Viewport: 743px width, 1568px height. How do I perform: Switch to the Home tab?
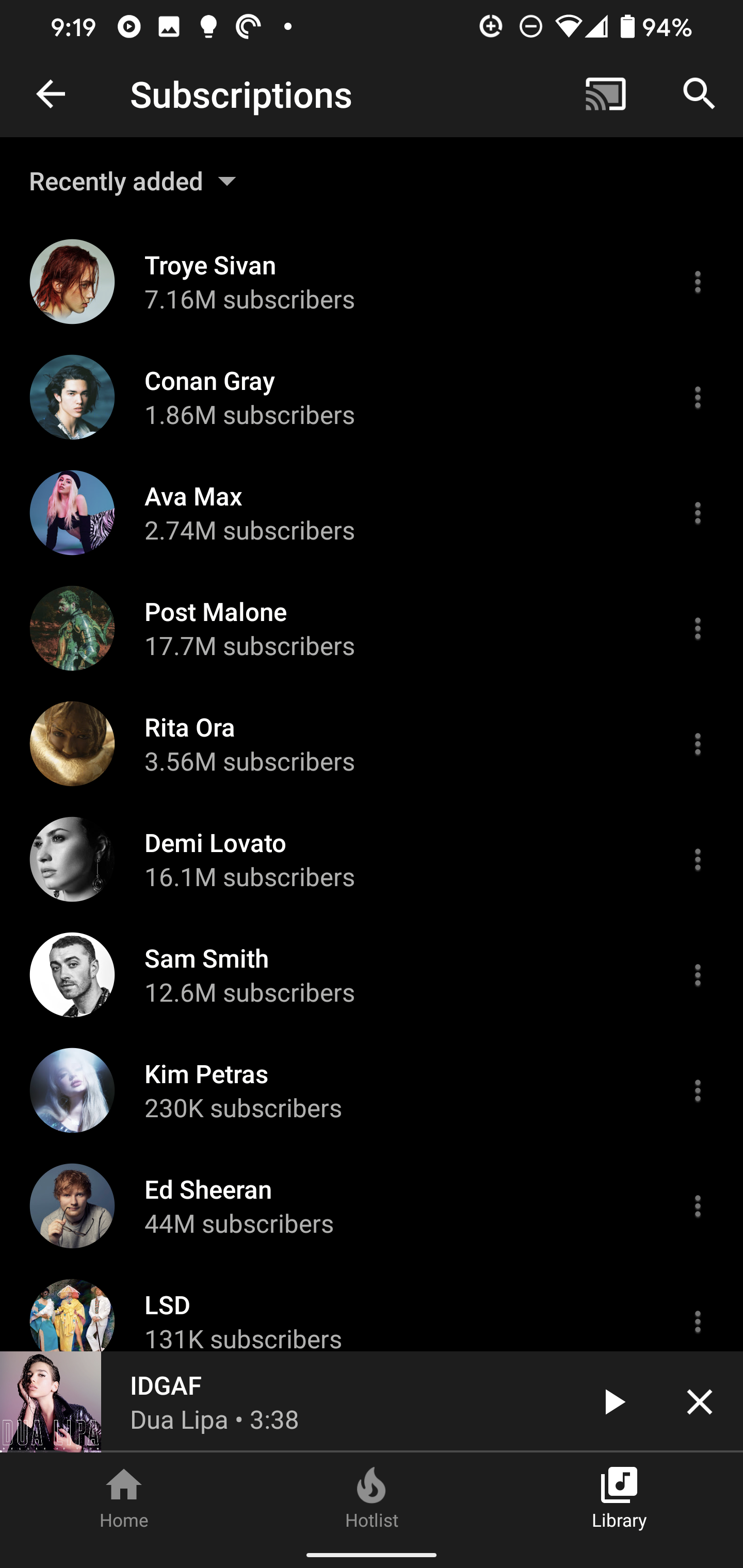pyautogui.click(x=124, y=1499)
